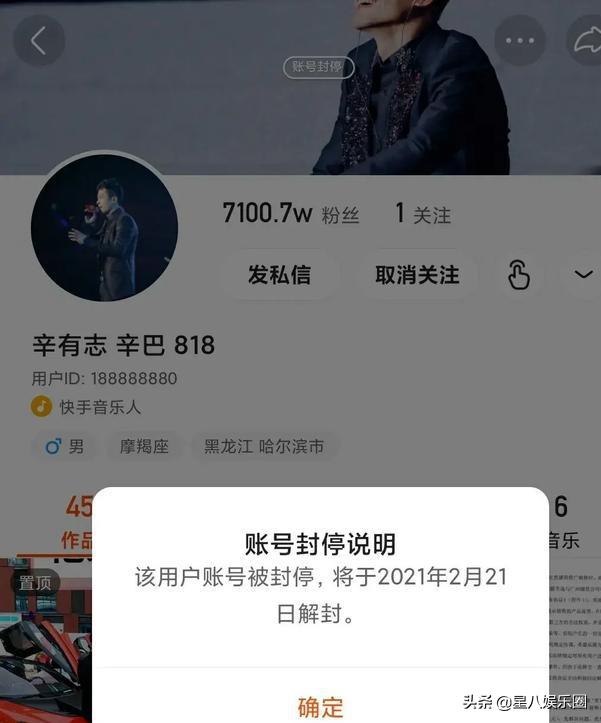Tap 取消关注 to unfollow this user
601x723 pixels.
pos(417,275)
